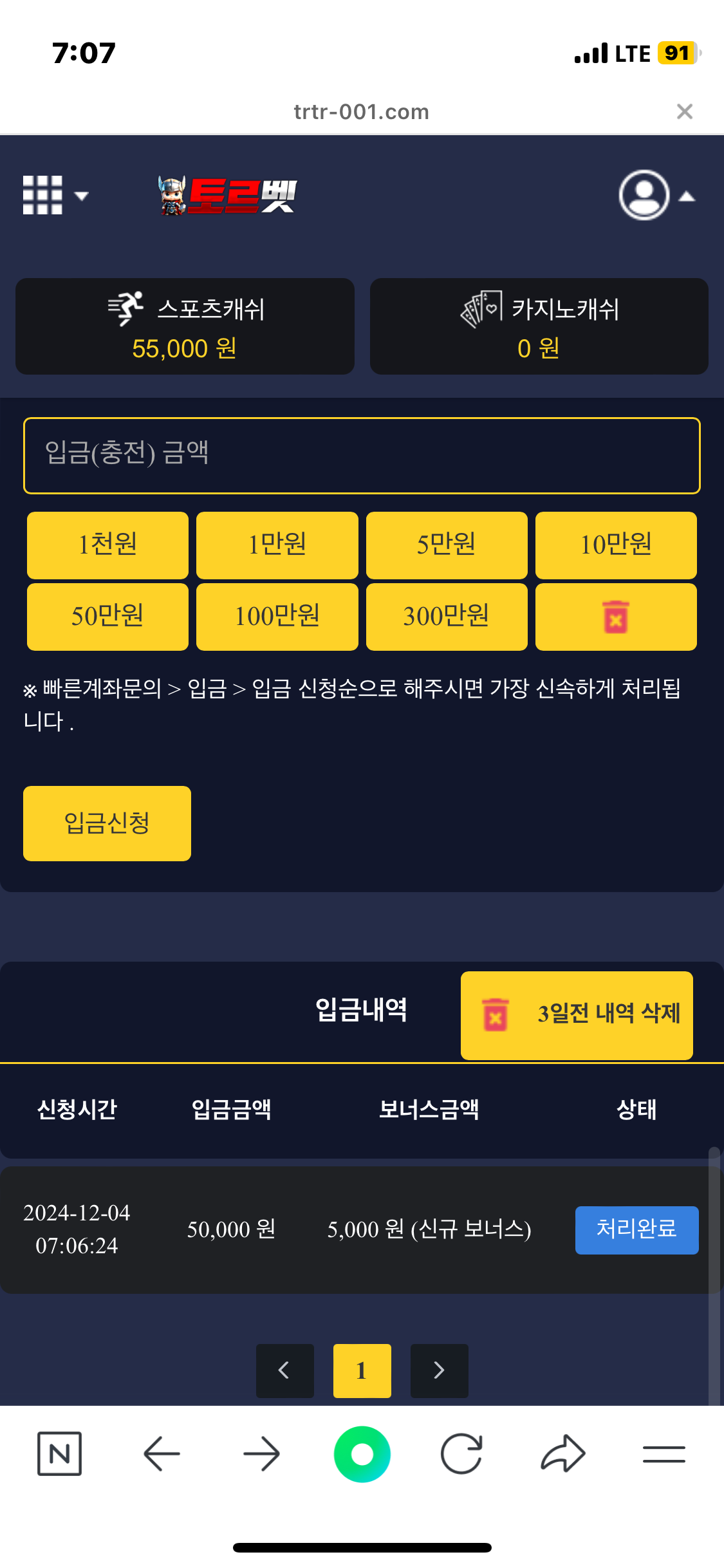This screenshot has width=724, height=1568.
Task: Share this page from the browser toolbar
Action: [x=562, y=1453]
